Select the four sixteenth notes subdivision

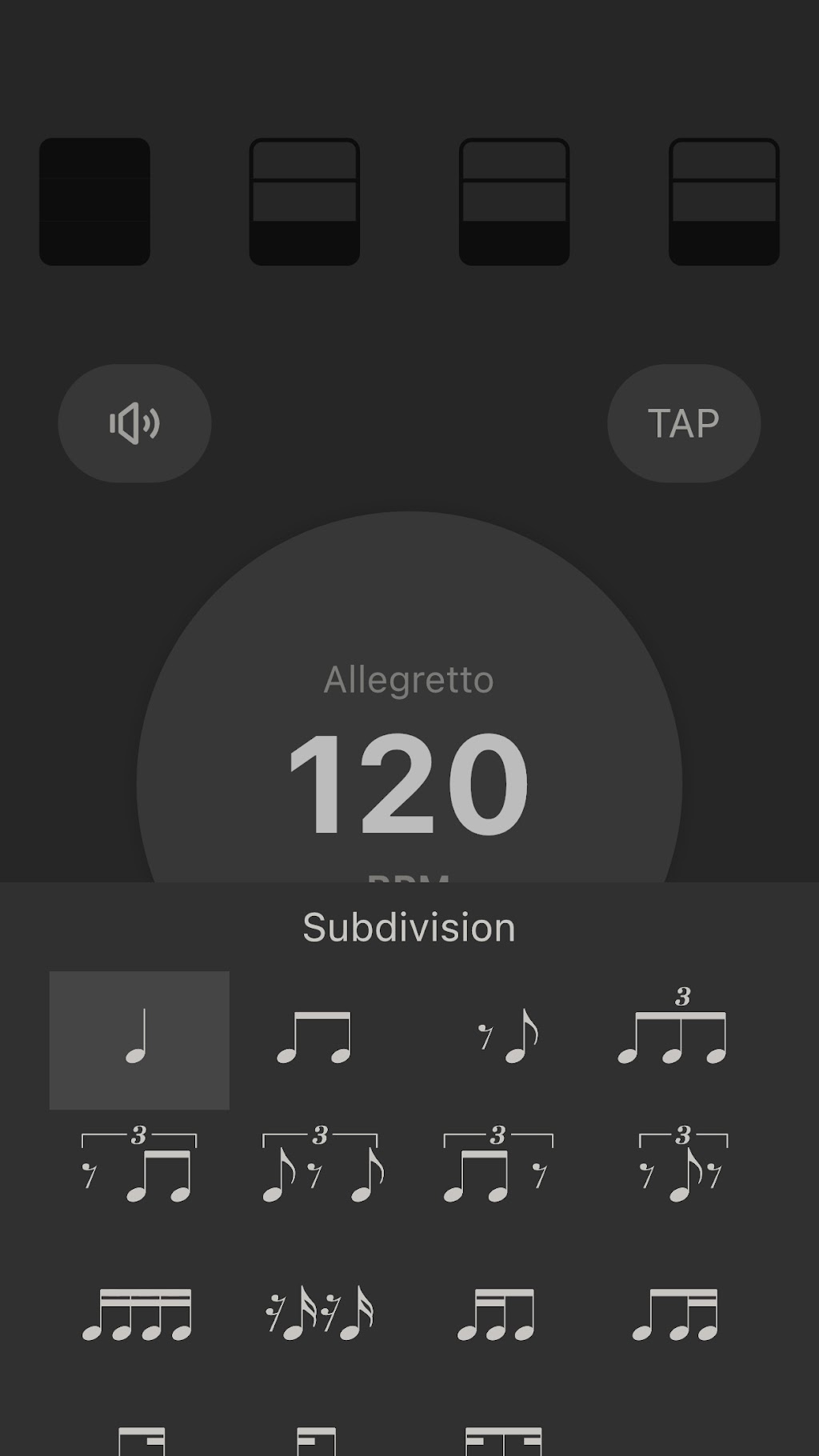[138, 1314]
